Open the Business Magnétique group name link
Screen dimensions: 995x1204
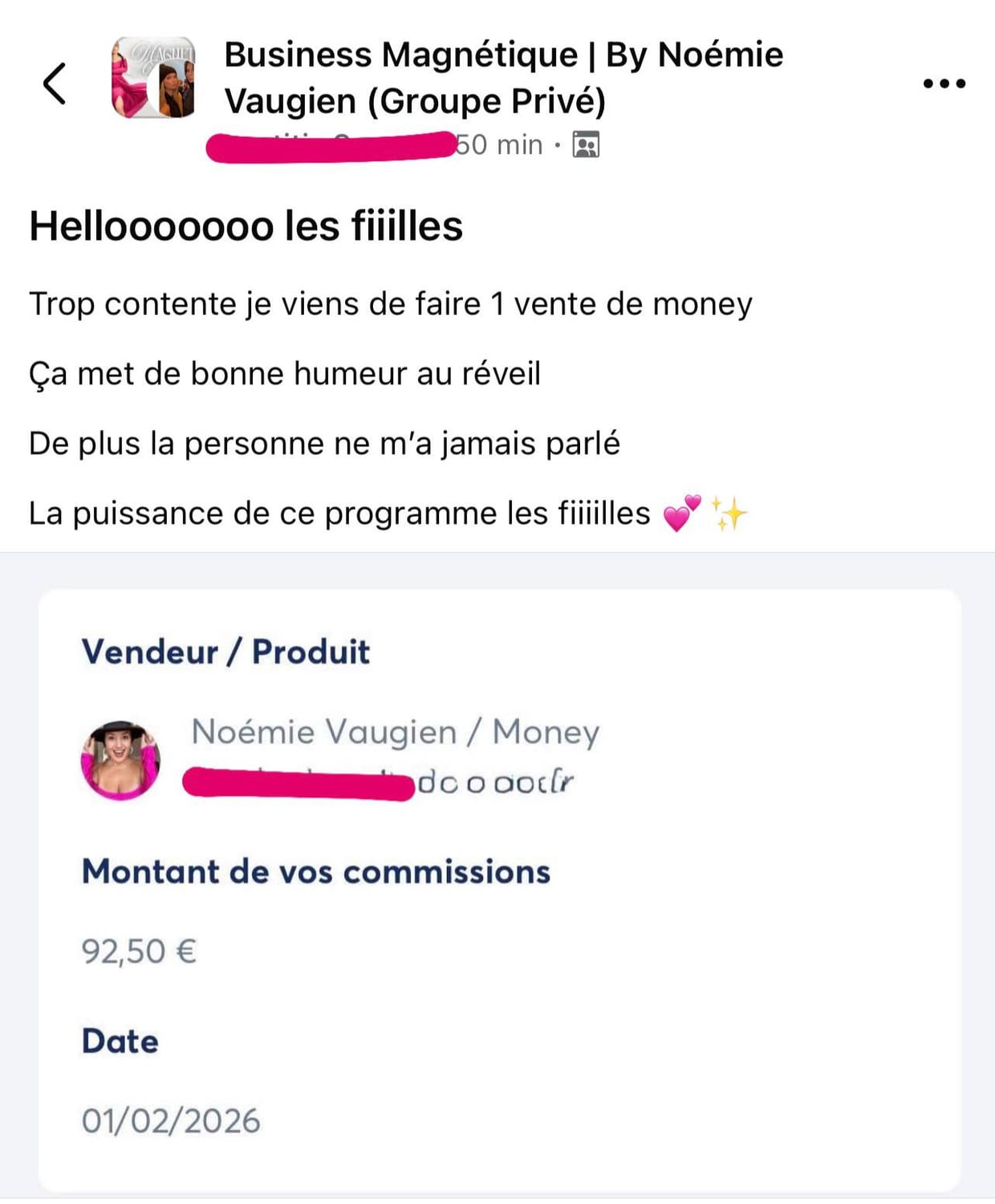tap(503, 78)
